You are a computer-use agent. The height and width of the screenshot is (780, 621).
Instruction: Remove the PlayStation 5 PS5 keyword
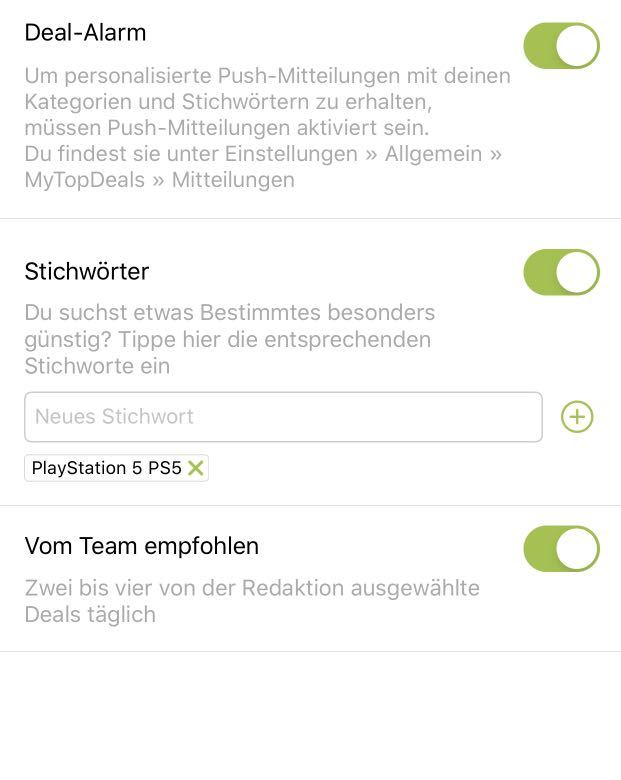(196, 468)
